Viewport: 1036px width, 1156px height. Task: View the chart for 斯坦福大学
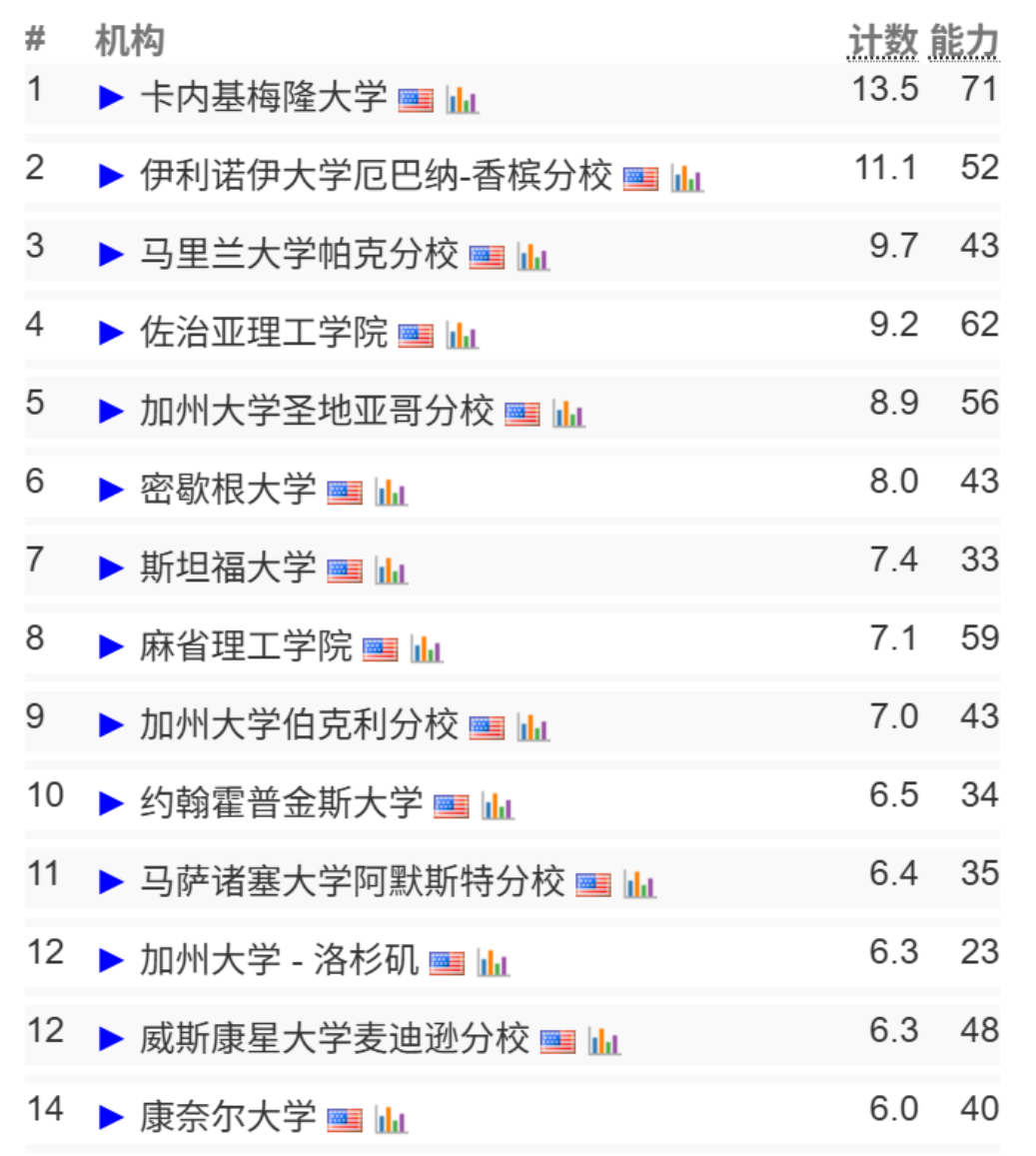391,570
